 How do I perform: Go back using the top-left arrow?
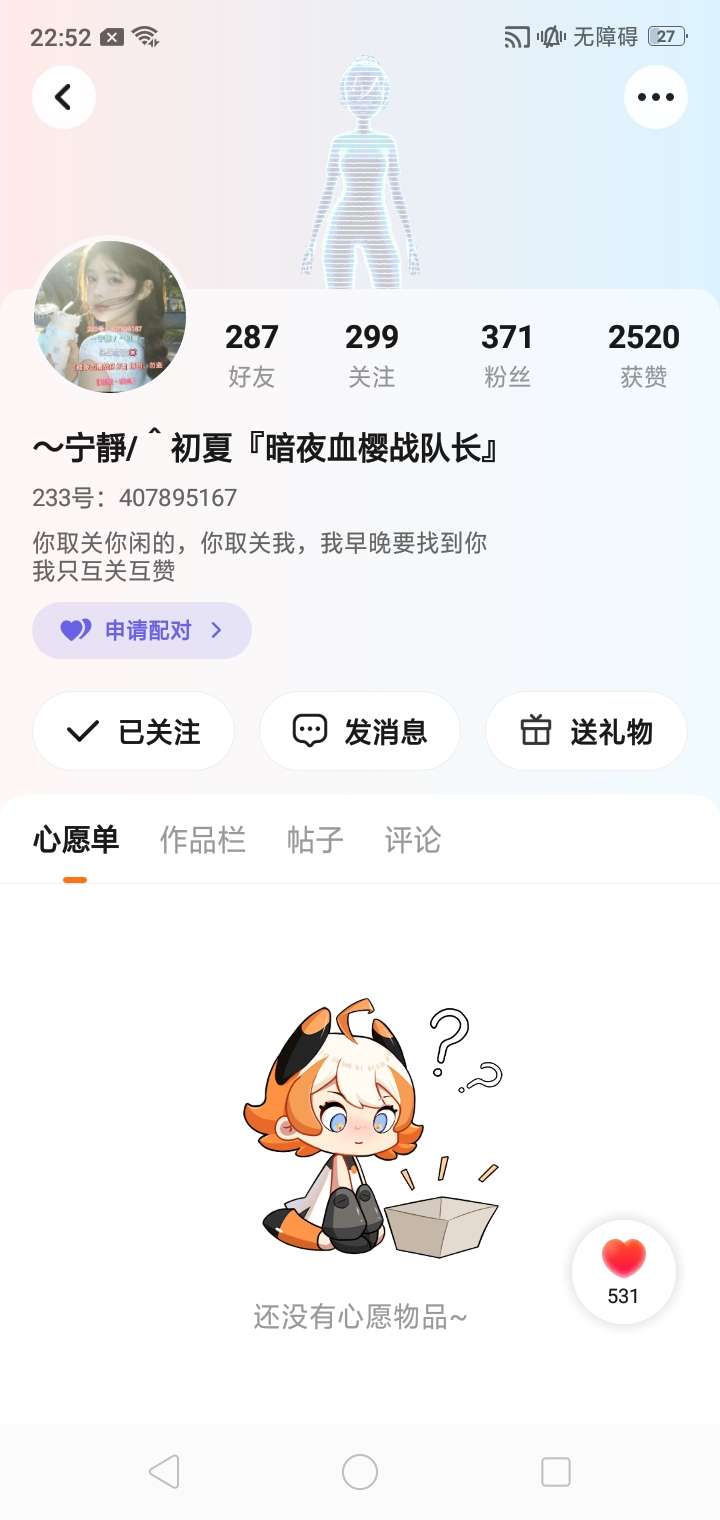[64, 97]
